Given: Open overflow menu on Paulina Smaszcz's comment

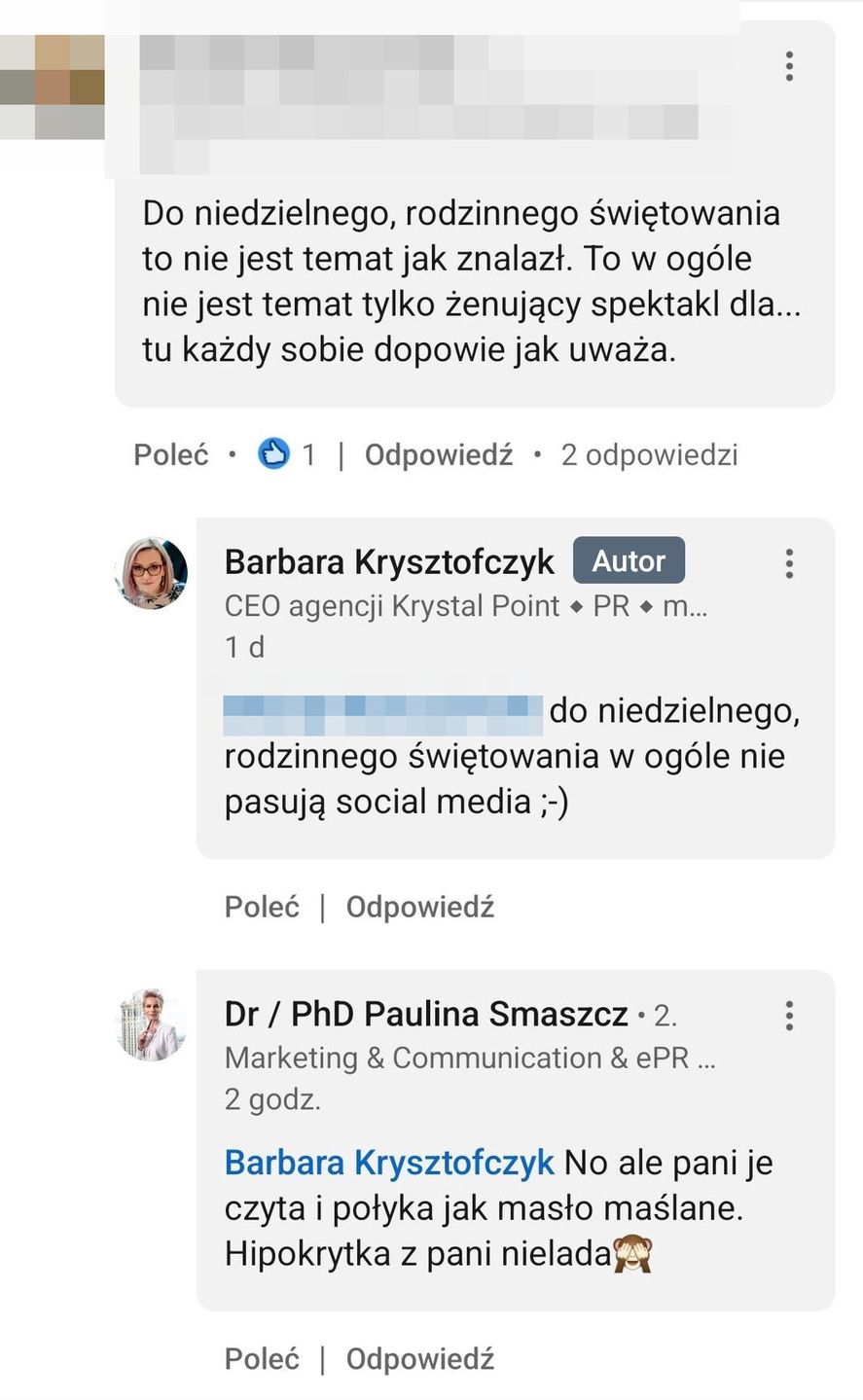Looking at the screenshot, I should point(789,1016).
